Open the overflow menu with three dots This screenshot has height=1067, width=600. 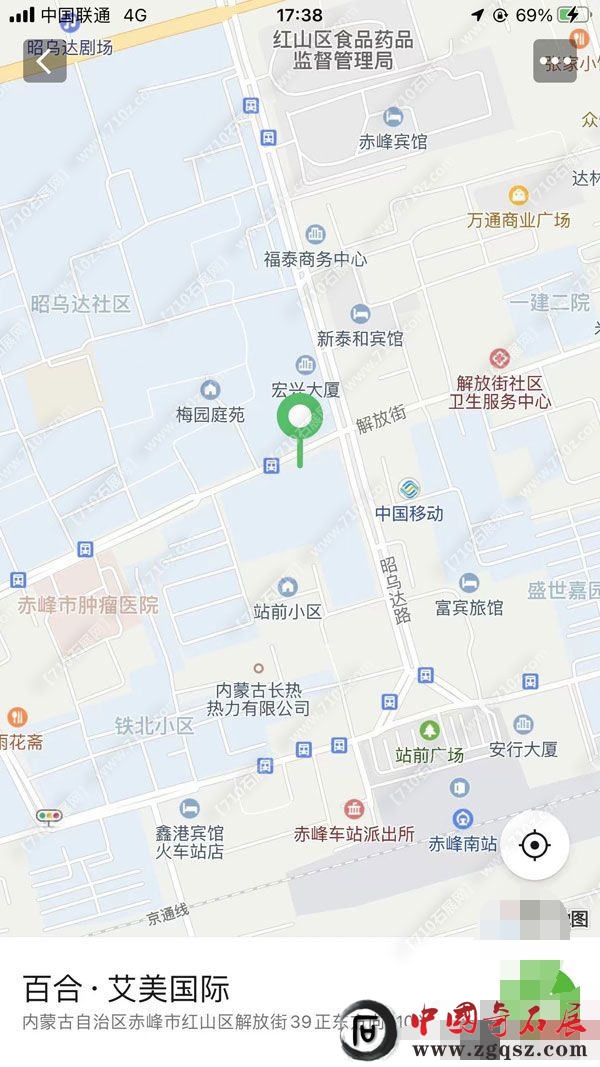click(555, 61)
